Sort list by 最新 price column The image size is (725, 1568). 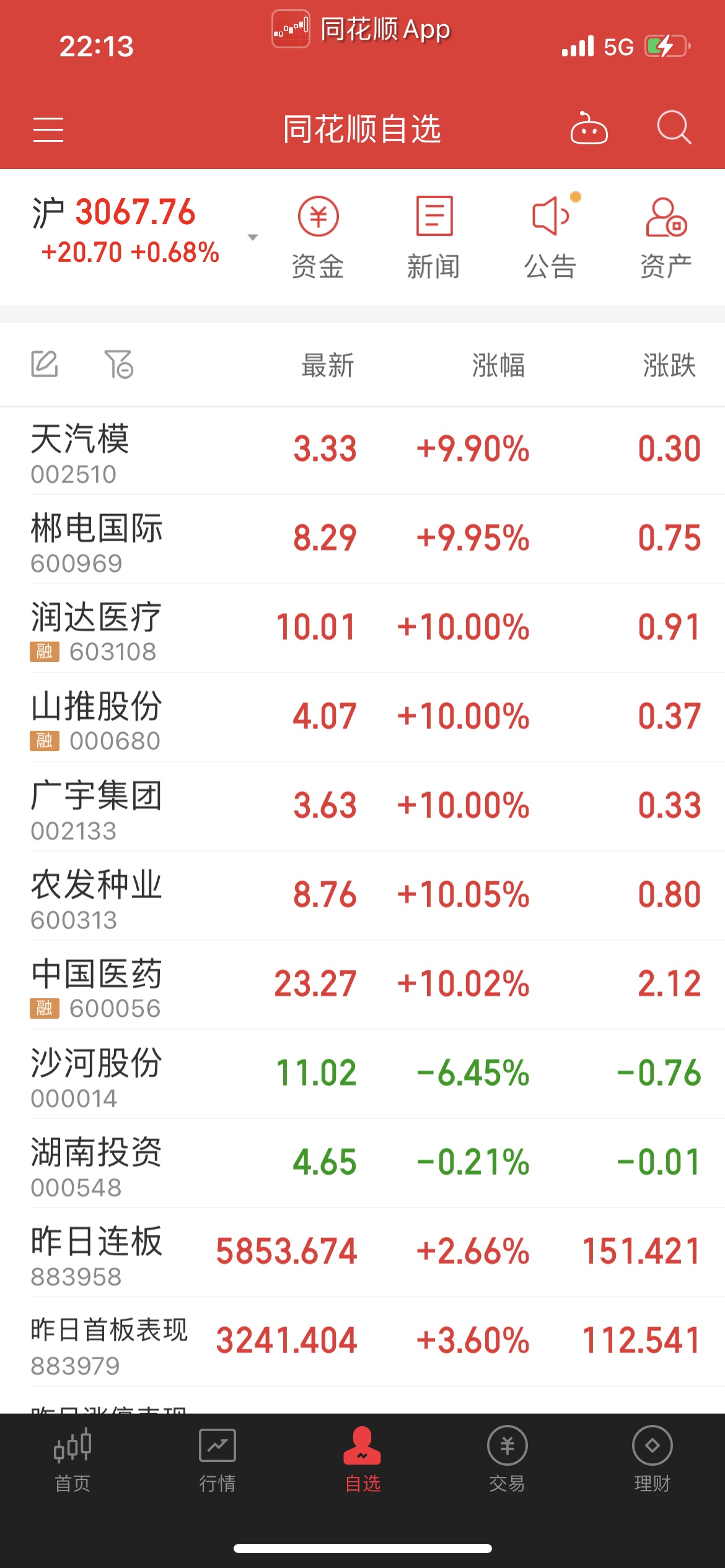pyautogui.click(x=328, y=365)
